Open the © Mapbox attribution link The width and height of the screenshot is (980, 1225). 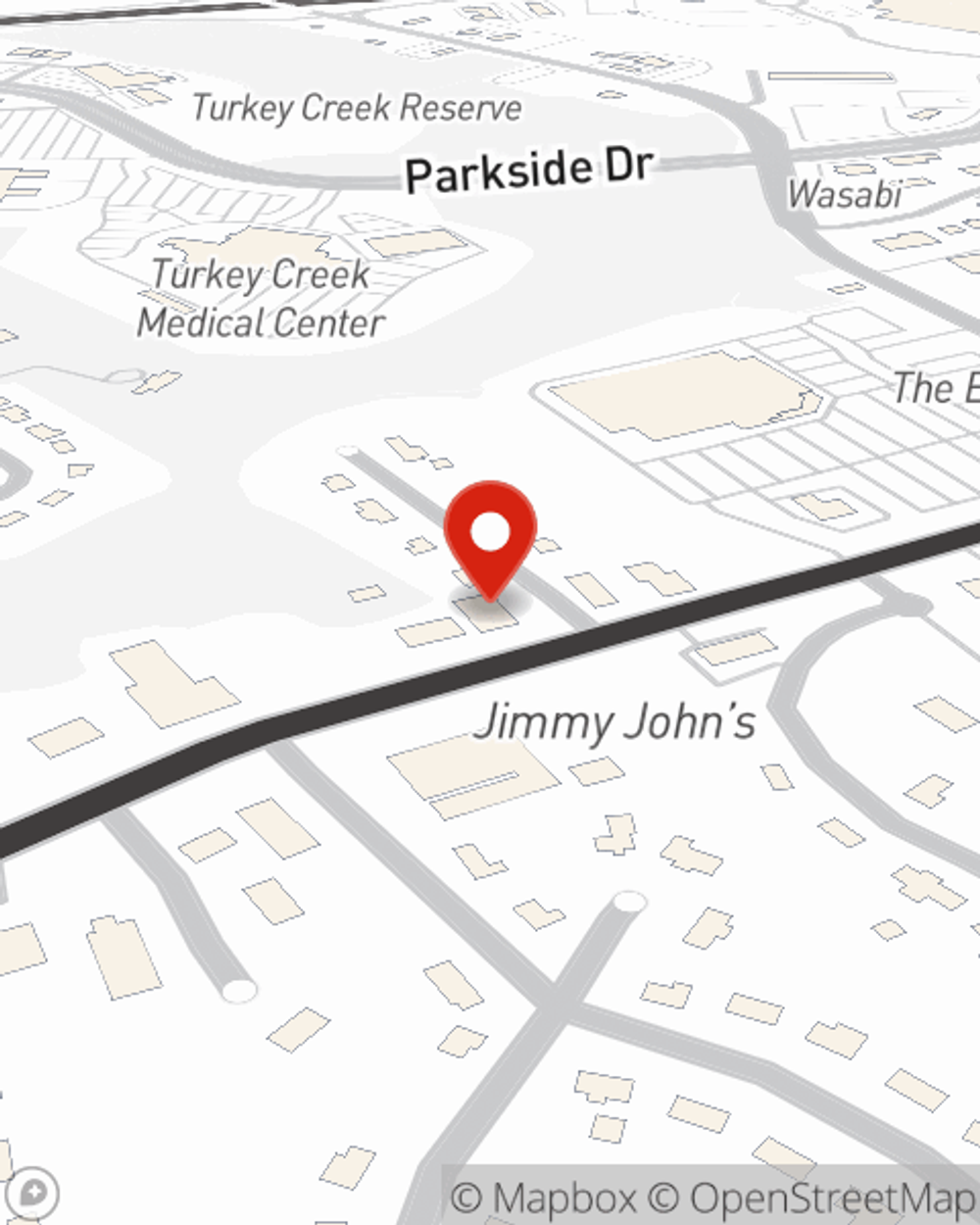[545, 1198]
